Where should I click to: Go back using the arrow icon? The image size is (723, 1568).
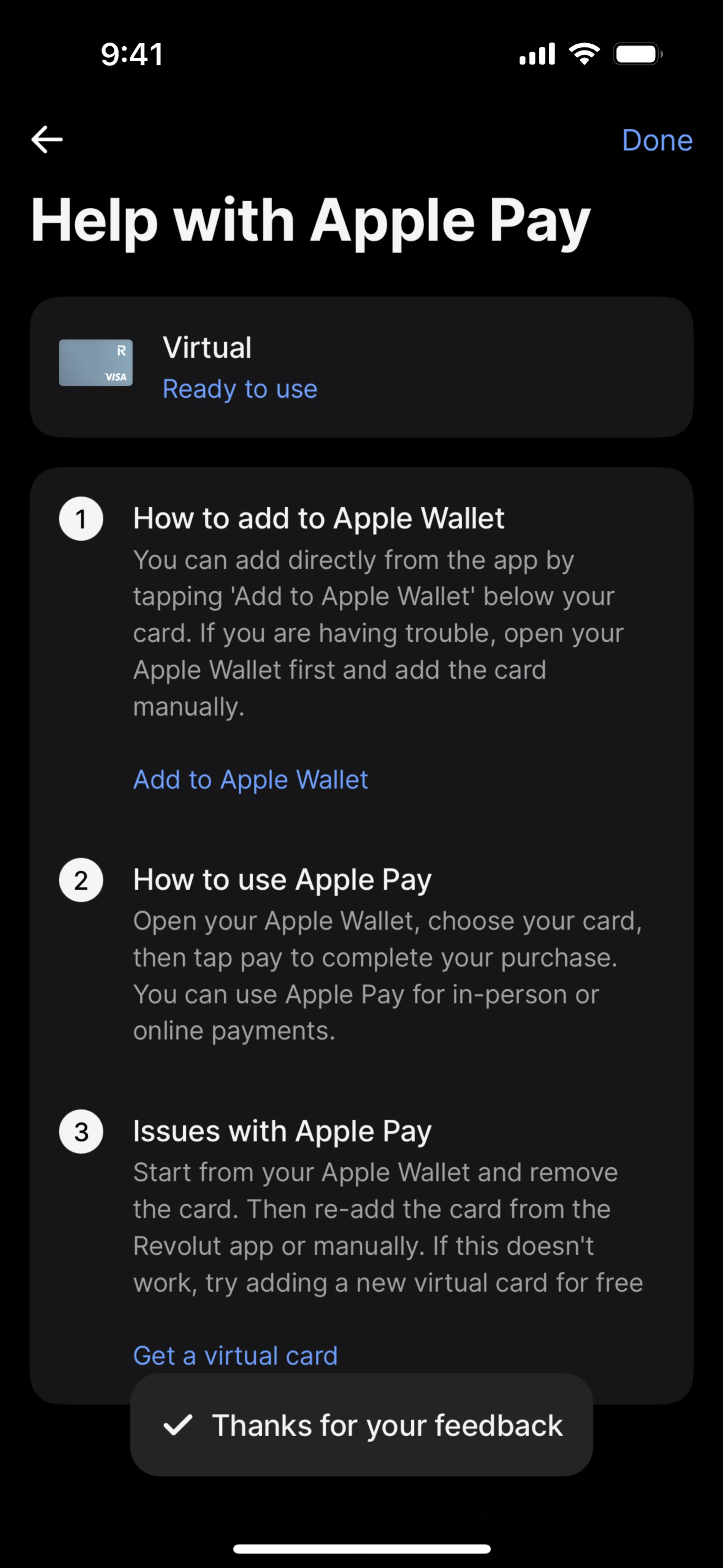tap(47, 139)
